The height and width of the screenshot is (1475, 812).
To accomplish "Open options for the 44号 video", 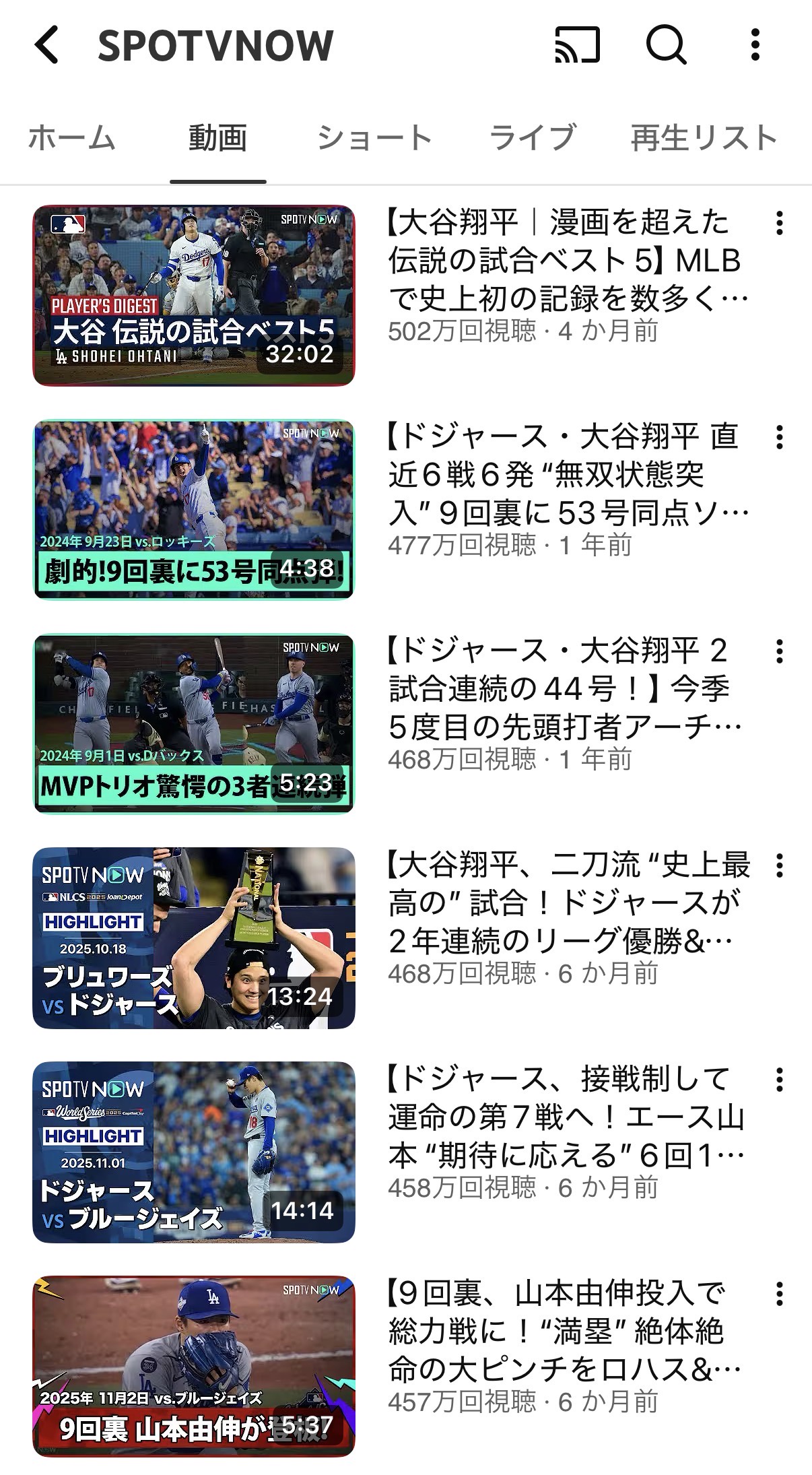I will click(x=779, y=651).
